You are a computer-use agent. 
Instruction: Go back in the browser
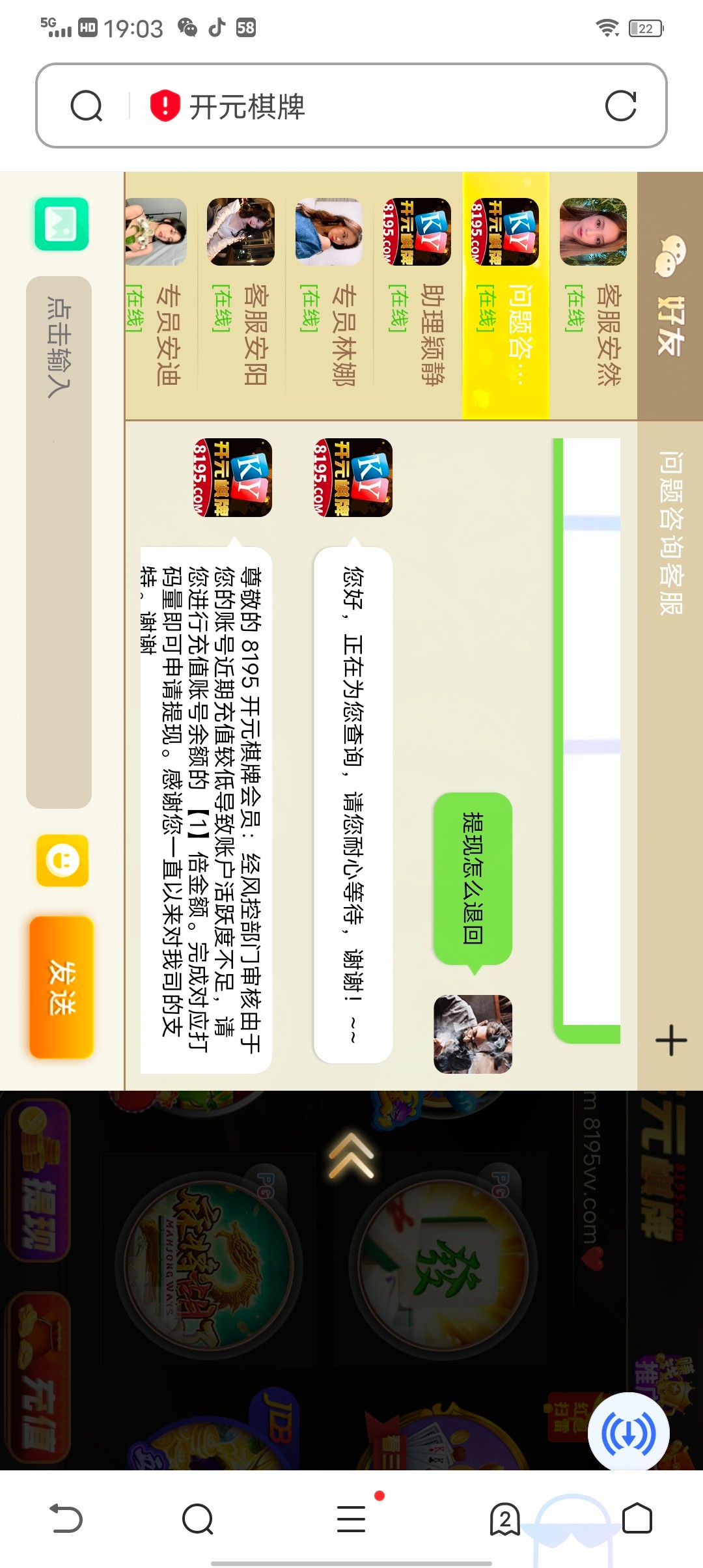click(66, 1519)
